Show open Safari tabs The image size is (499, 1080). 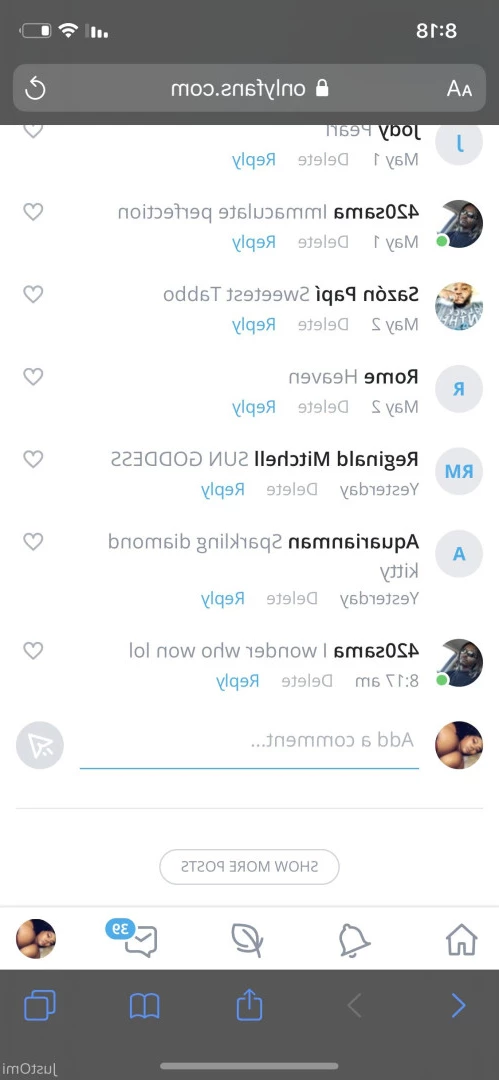click(40, 1006)
